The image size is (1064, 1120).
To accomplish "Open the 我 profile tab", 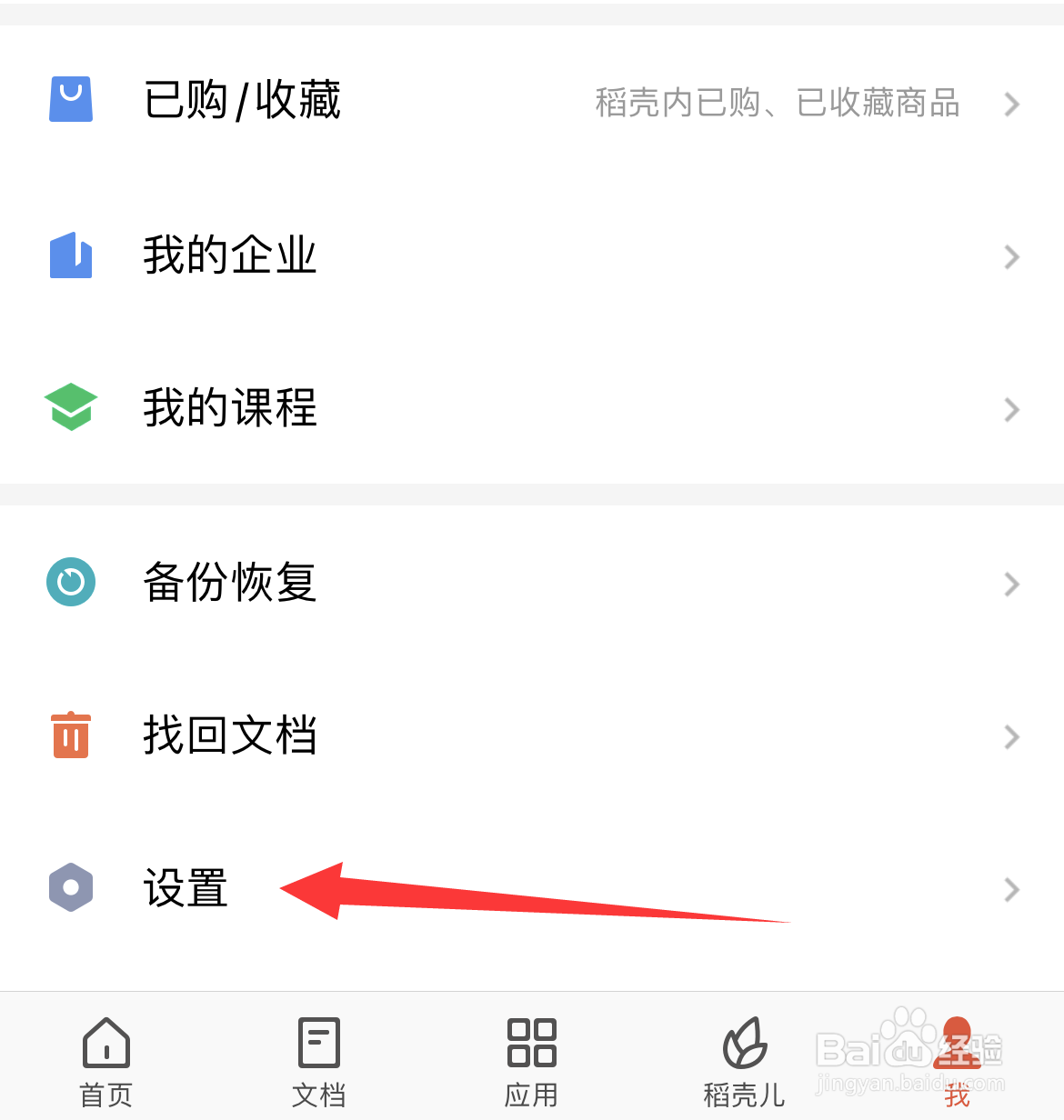I will tap(958, 1062).
